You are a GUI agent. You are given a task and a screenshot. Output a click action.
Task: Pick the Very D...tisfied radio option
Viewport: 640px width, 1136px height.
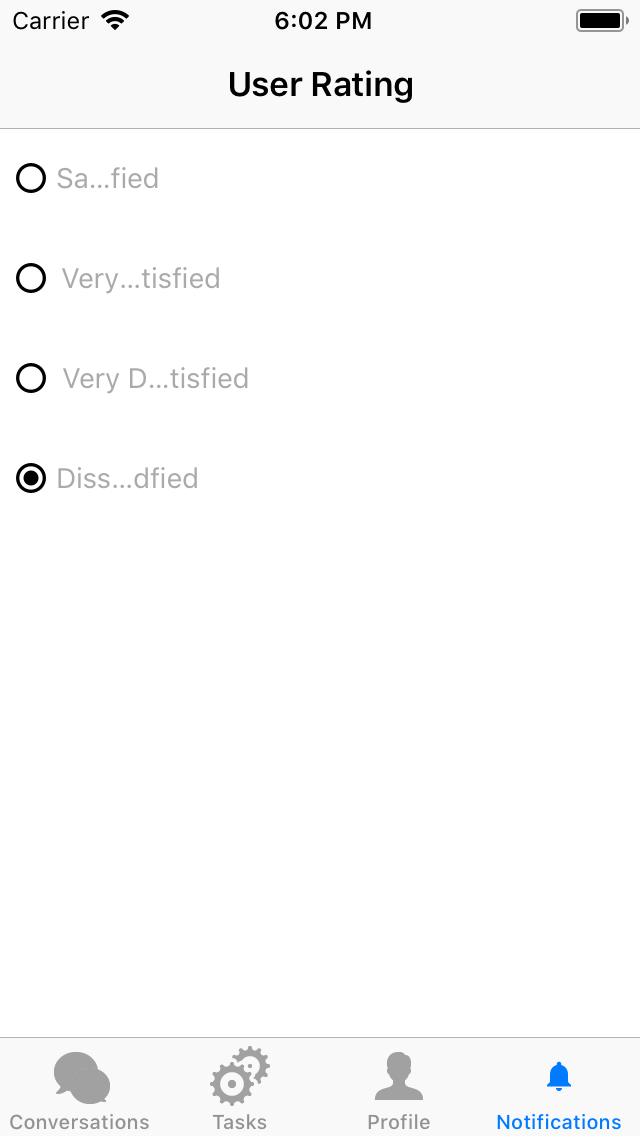[31, 378]
